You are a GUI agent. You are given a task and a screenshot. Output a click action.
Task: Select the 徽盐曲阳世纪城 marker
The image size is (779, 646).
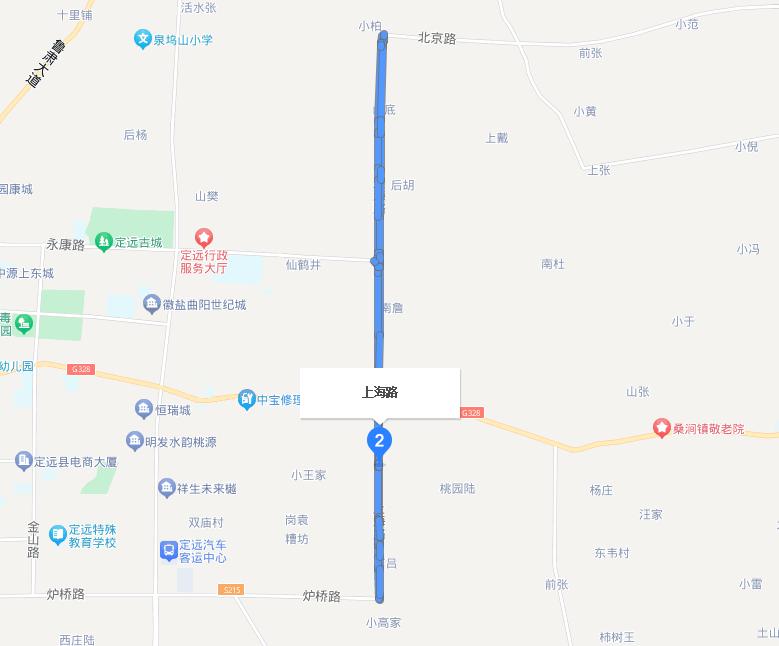pos(152,304)
